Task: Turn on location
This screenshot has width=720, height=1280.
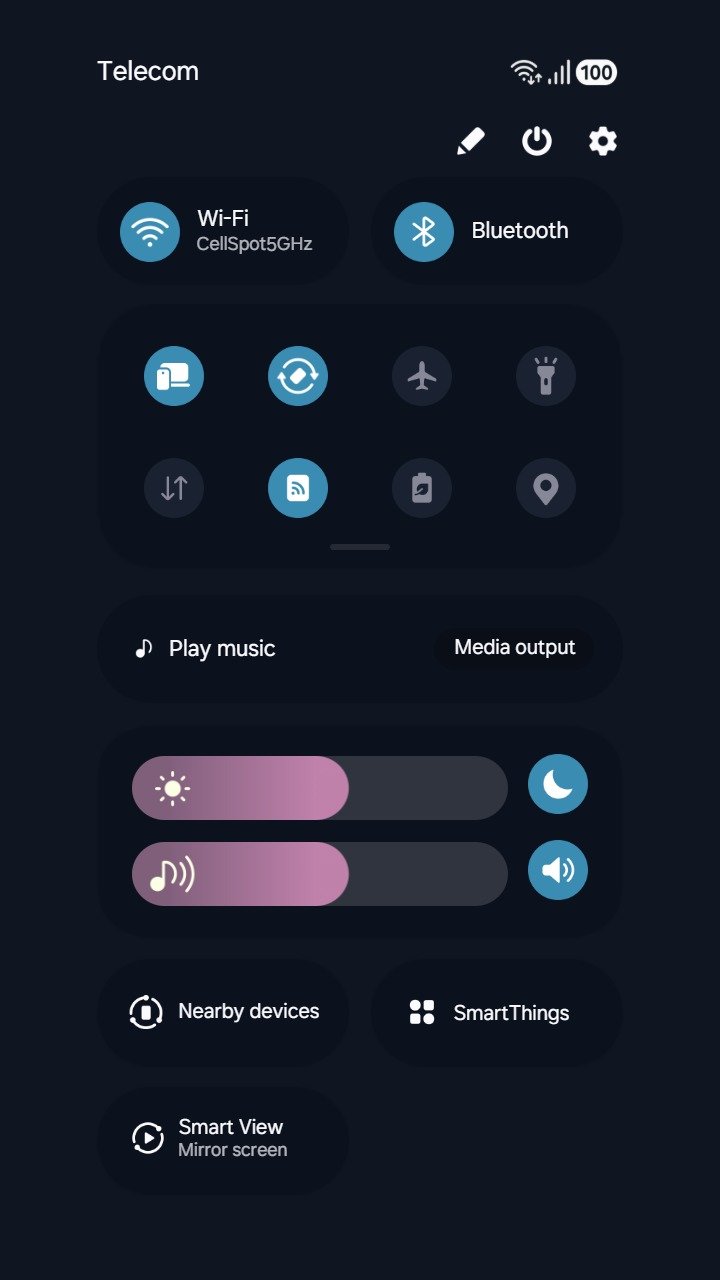Action: 546,488
